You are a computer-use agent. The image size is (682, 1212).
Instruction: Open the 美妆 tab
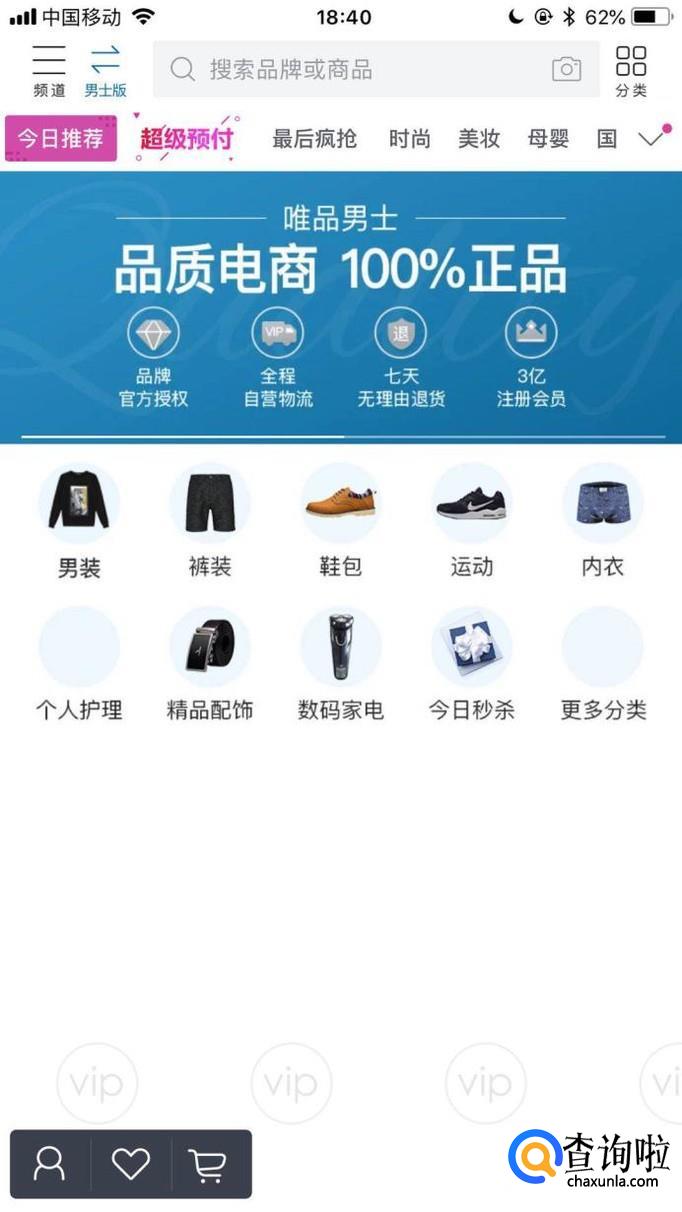pos(479,139)
